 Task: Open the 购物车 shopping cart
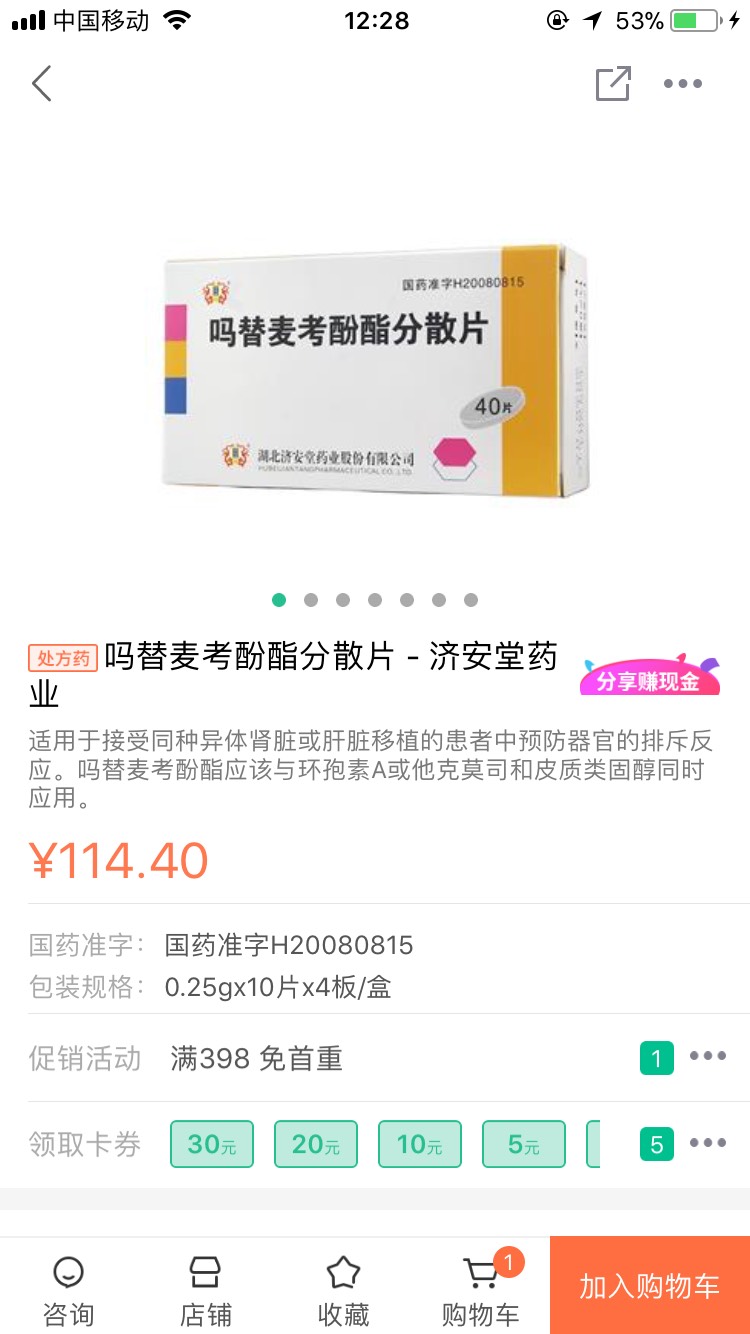point(481,1290)
